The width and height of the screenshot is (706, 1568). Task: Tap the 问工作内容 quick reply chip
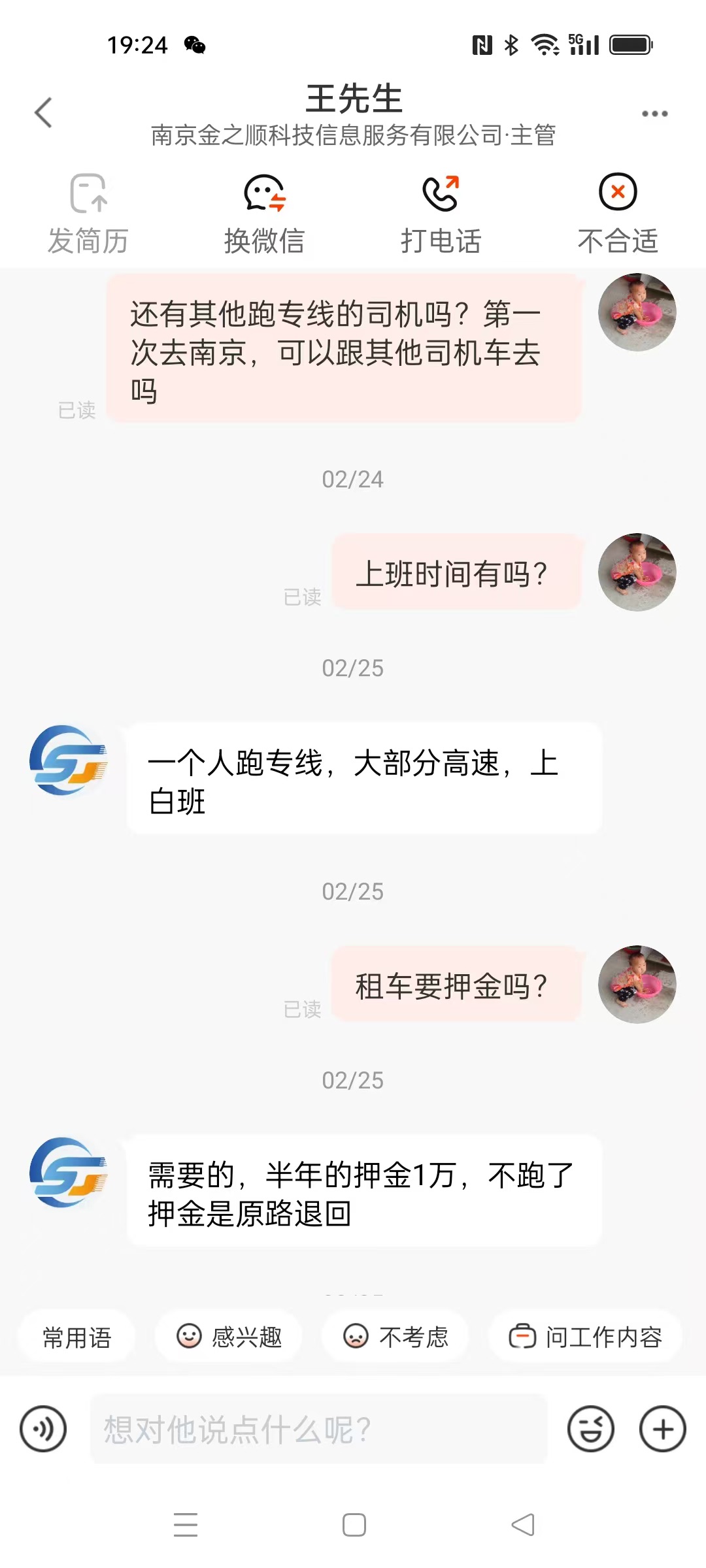pos(586,1337)
